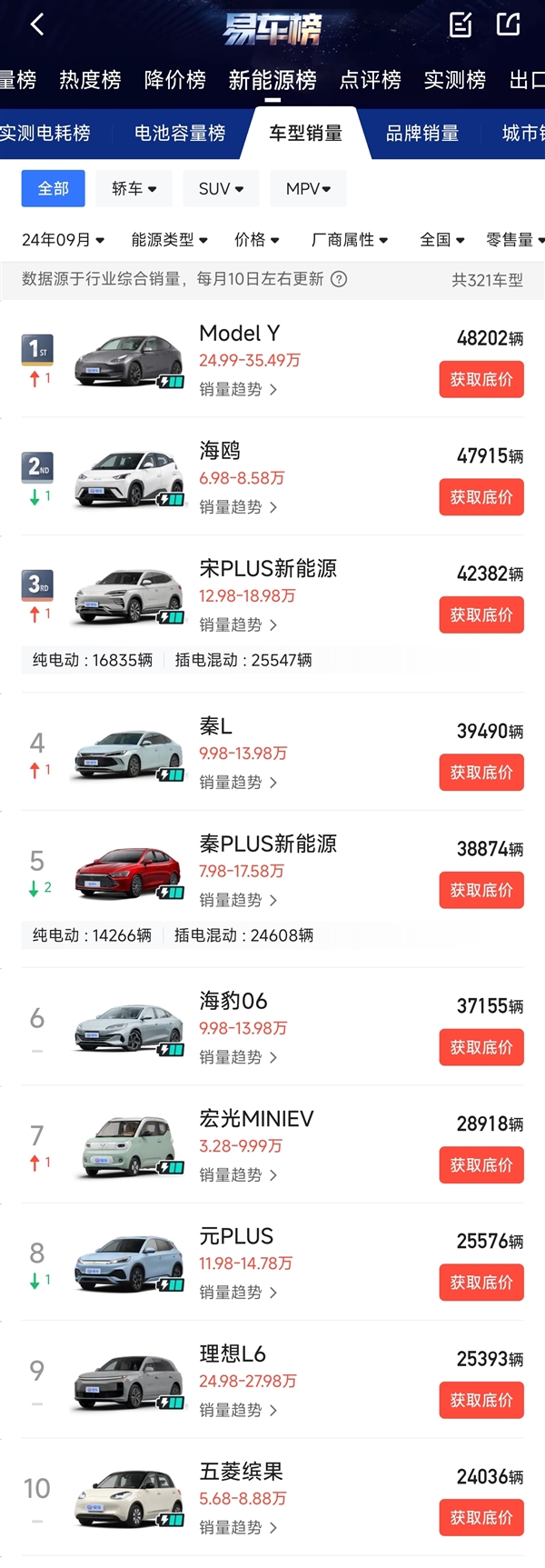
Task: Switch to the 点评榜 tab
Action: tap(370, 80)
